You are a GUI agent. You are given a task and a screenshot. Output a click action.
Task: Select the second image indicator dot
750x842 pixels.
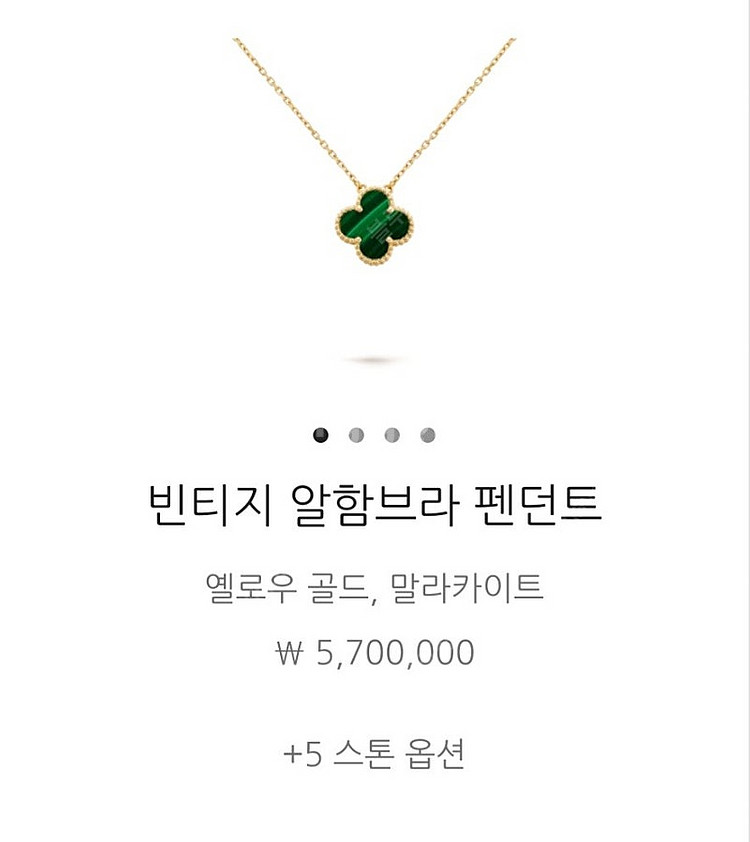click(356, 435)
